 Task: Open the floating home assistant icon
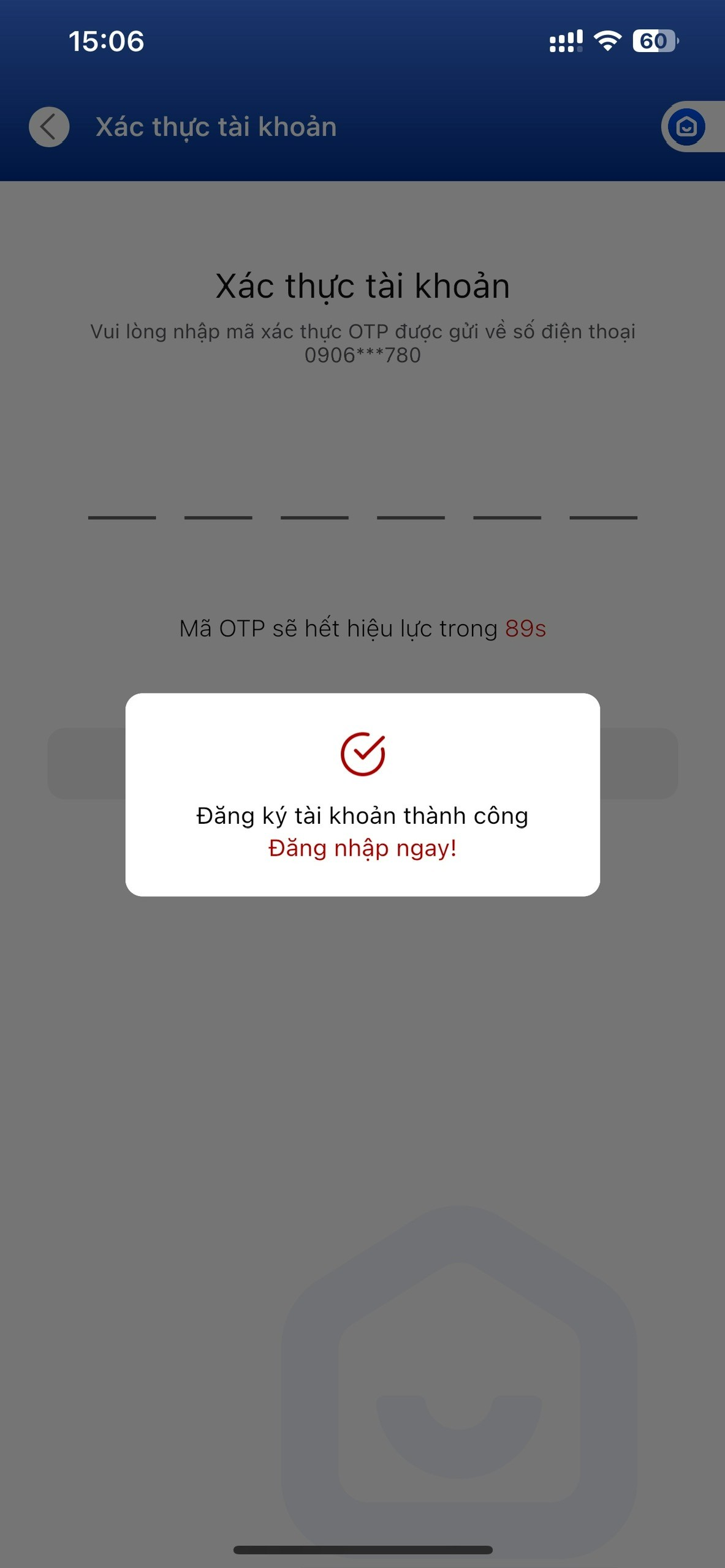[x=686, y=127]
